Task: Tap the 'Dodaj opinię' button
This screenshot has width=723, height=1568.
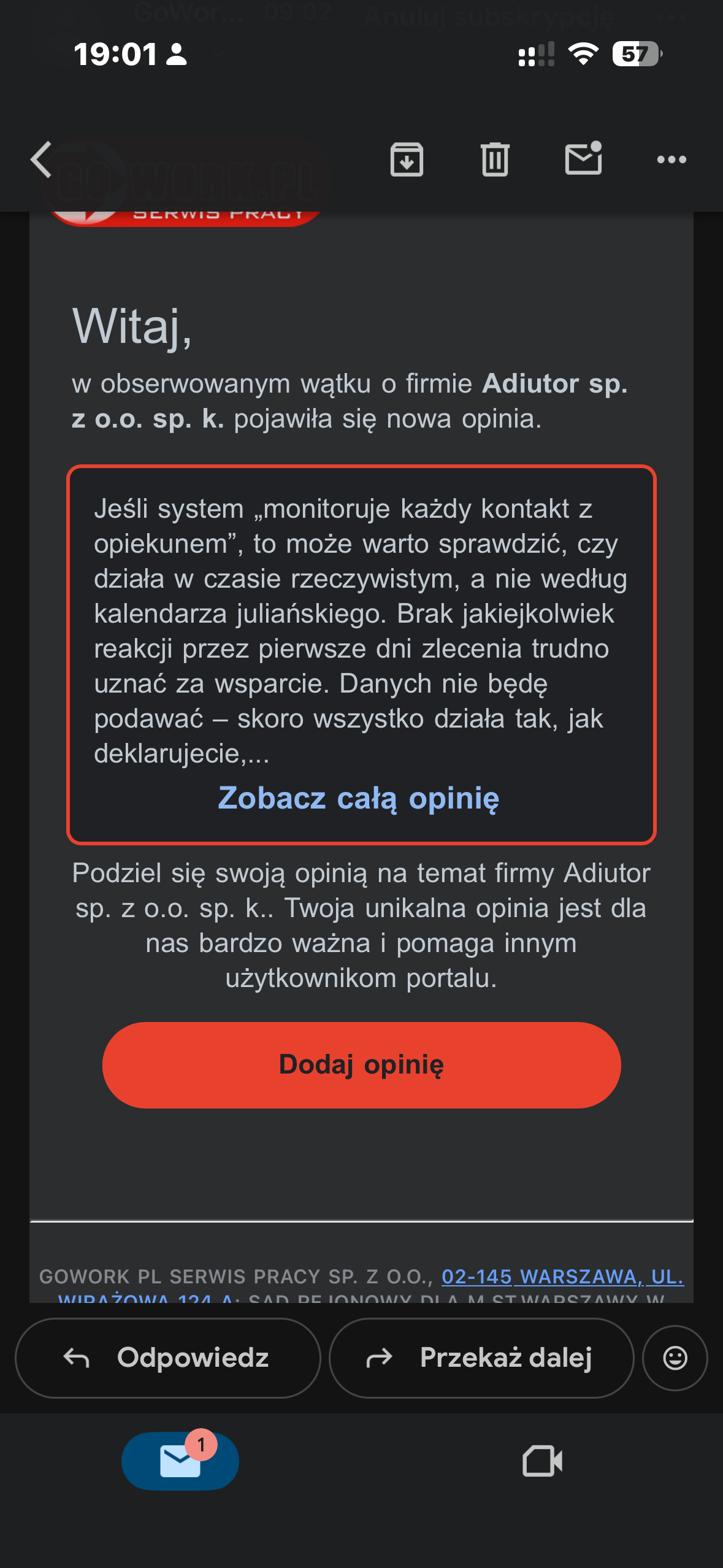Action: [x=361, y=1064]
